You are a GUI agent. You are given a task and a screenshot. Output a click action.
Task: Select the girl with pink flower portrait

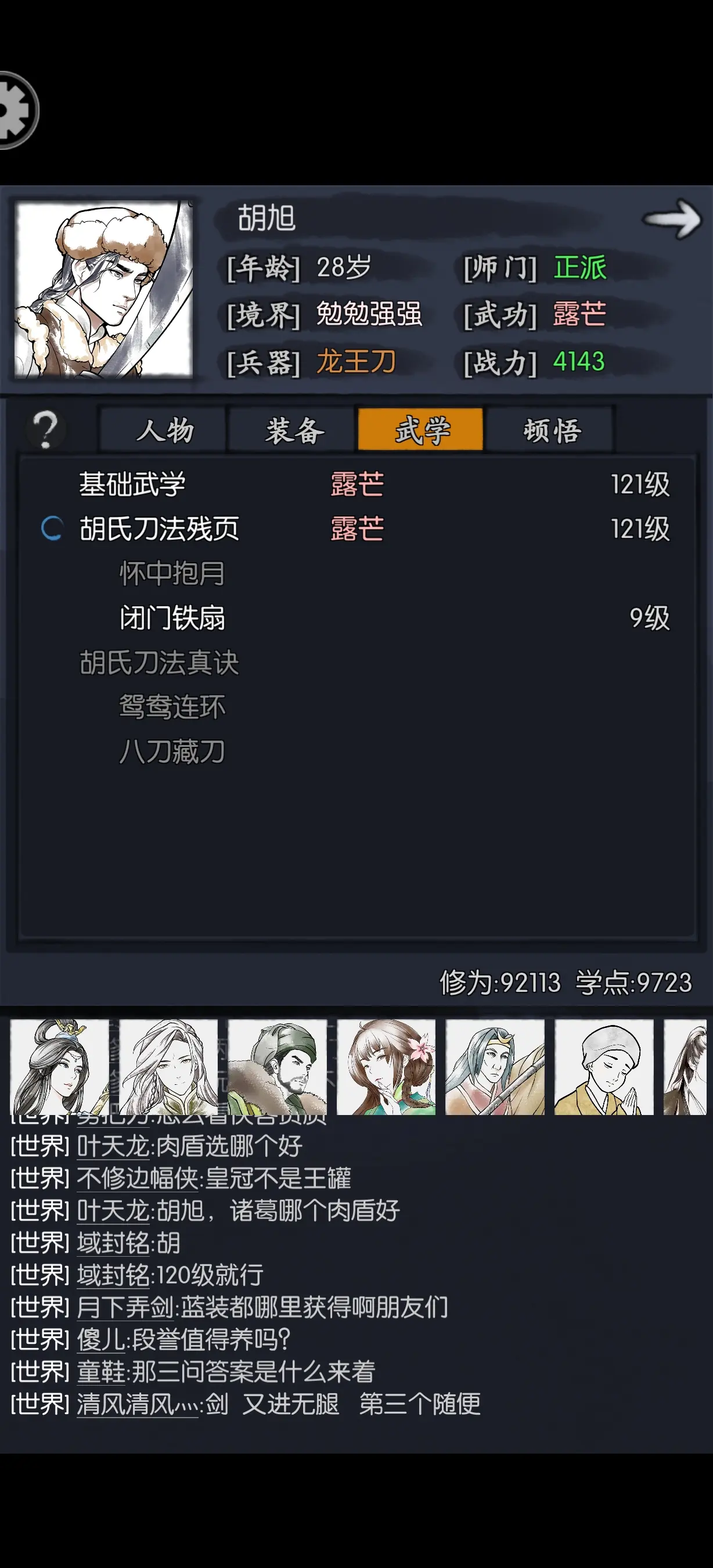click(x=386, y=1067)
